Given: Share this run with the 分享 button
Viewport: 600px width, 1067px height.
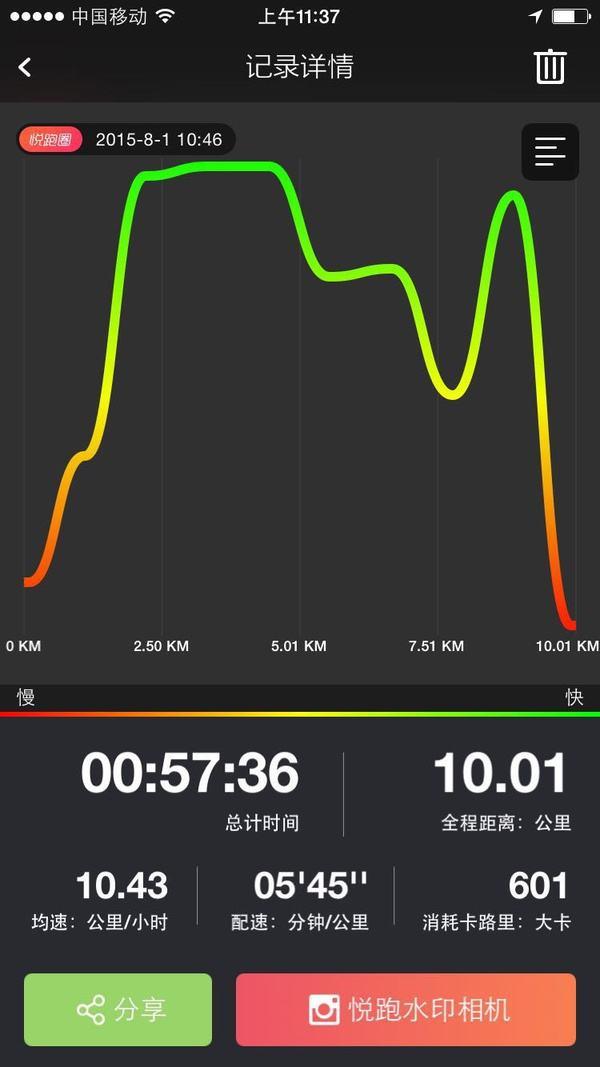Looking at the screenshot, I should [118, 1010].
